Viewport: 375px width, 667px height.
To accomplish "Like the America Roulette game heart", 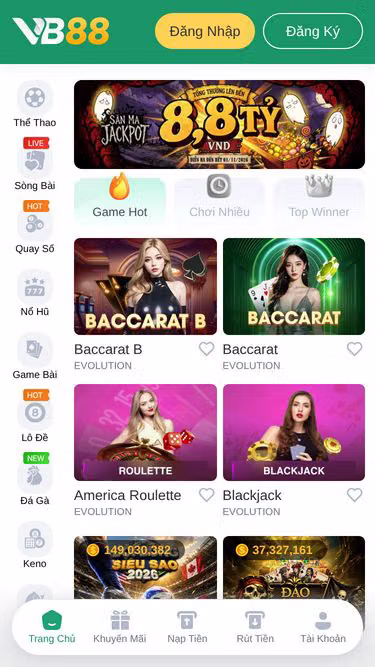I will tap(207, 495).
